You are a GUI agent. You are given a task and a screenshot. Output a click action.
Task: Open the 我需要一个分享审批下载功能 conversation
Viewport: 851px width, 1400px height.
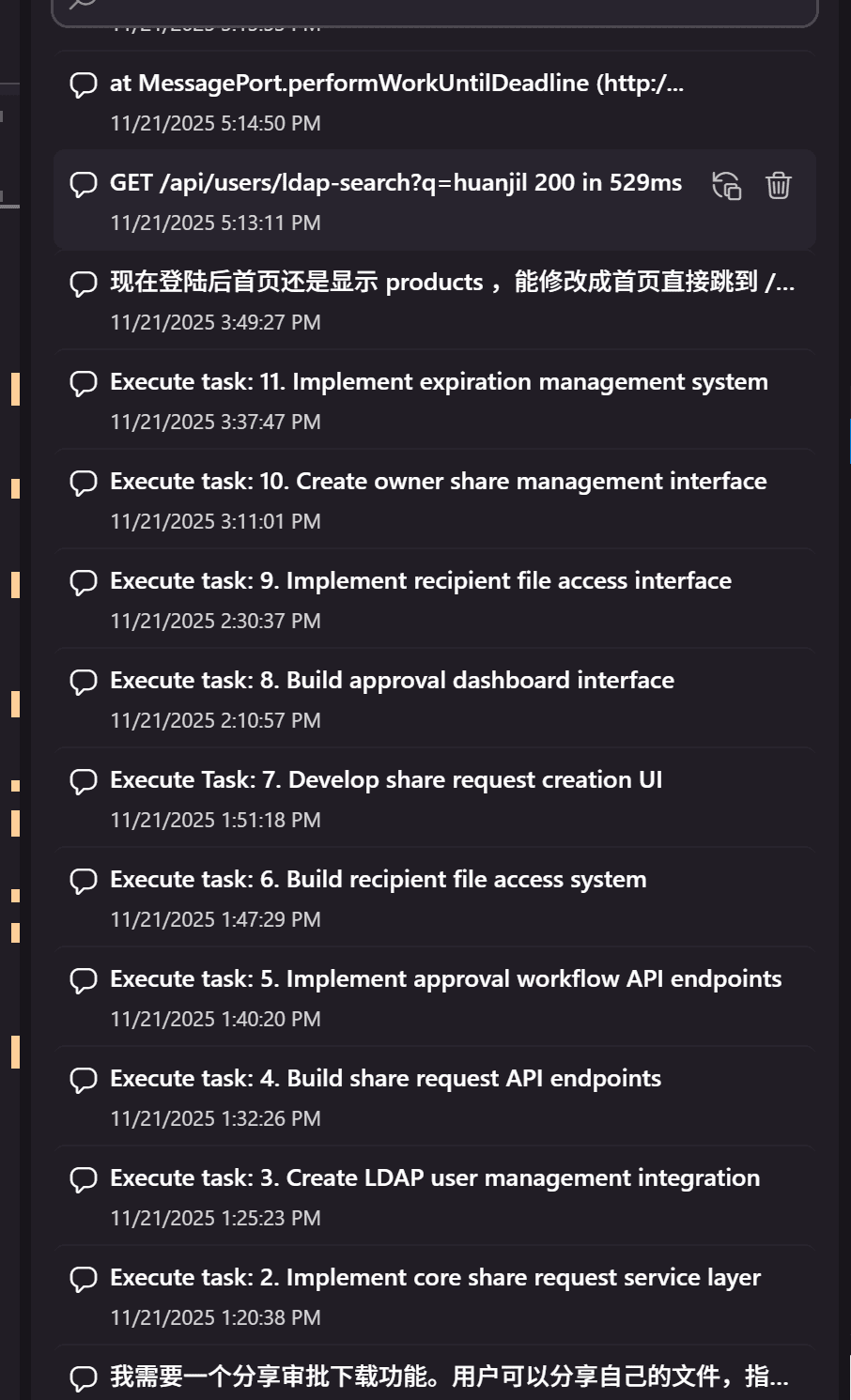[x=448, y=1377]
